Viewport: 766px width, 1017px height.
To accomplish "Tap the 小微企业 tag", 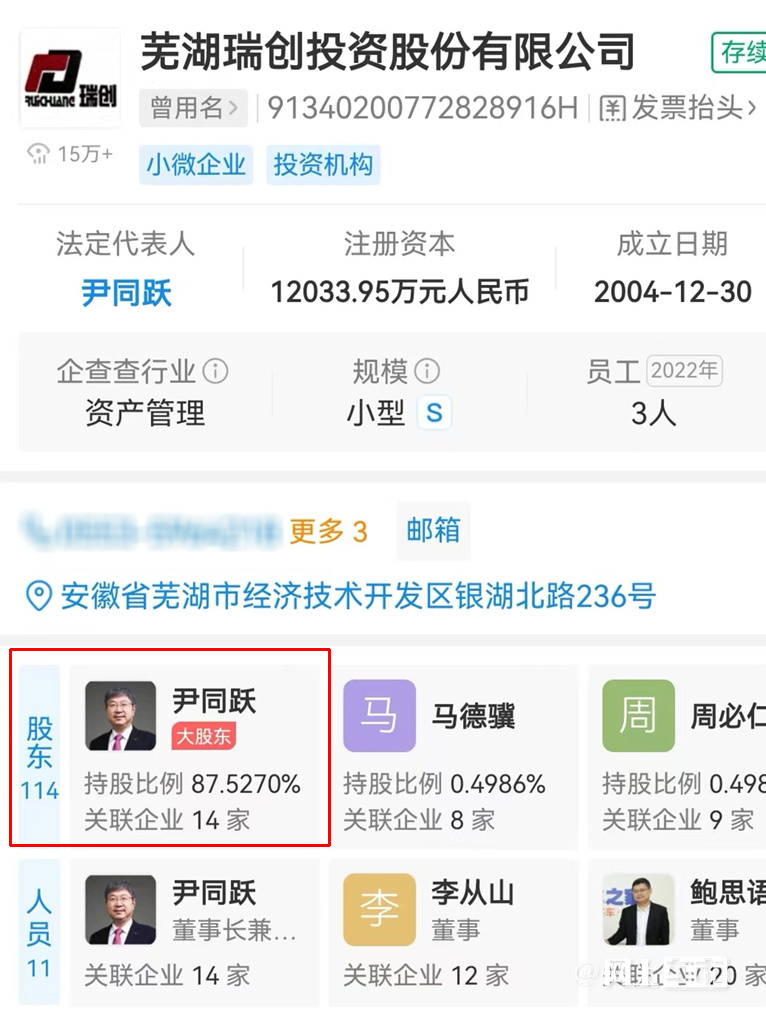I will (196, 165).
